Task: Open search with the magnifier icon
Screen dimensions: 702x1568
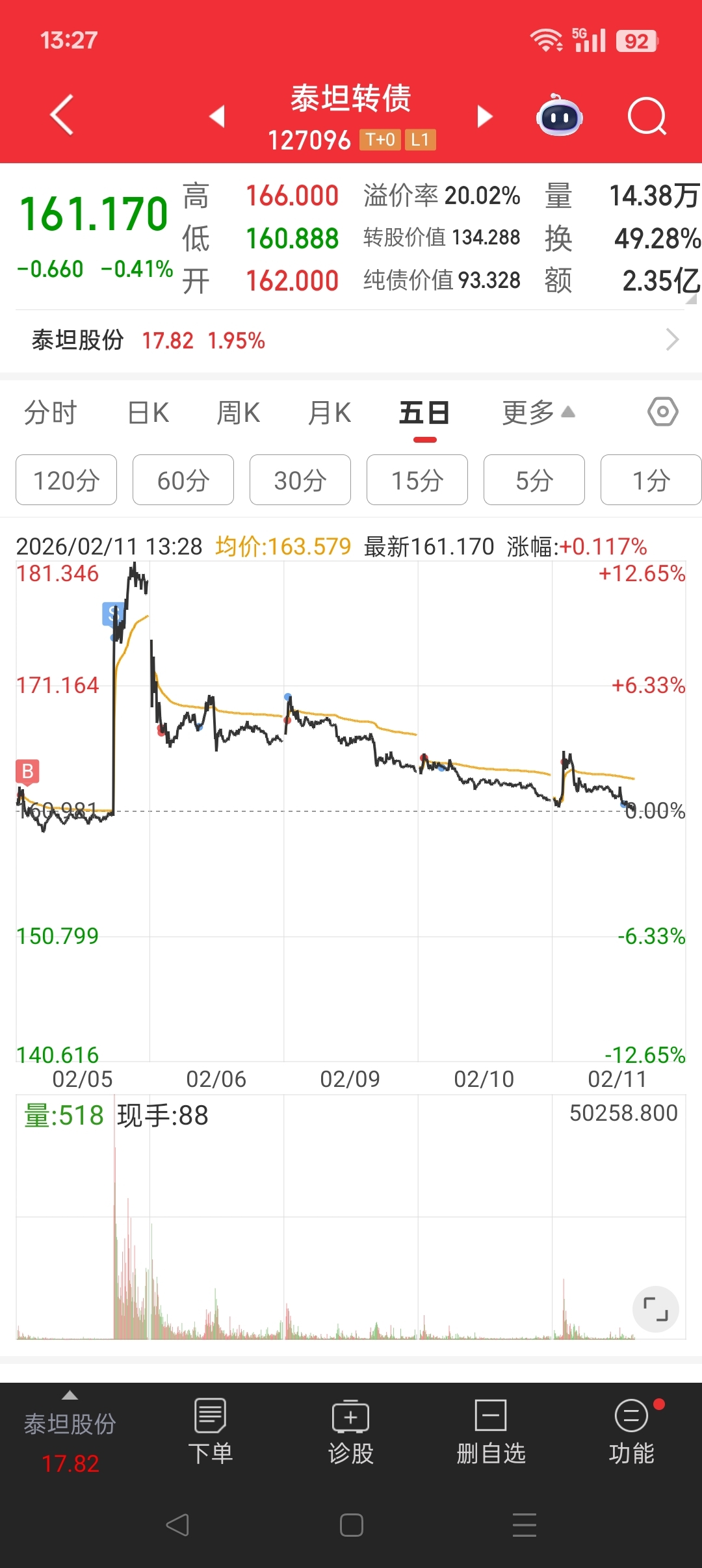Action: point(647,117)
